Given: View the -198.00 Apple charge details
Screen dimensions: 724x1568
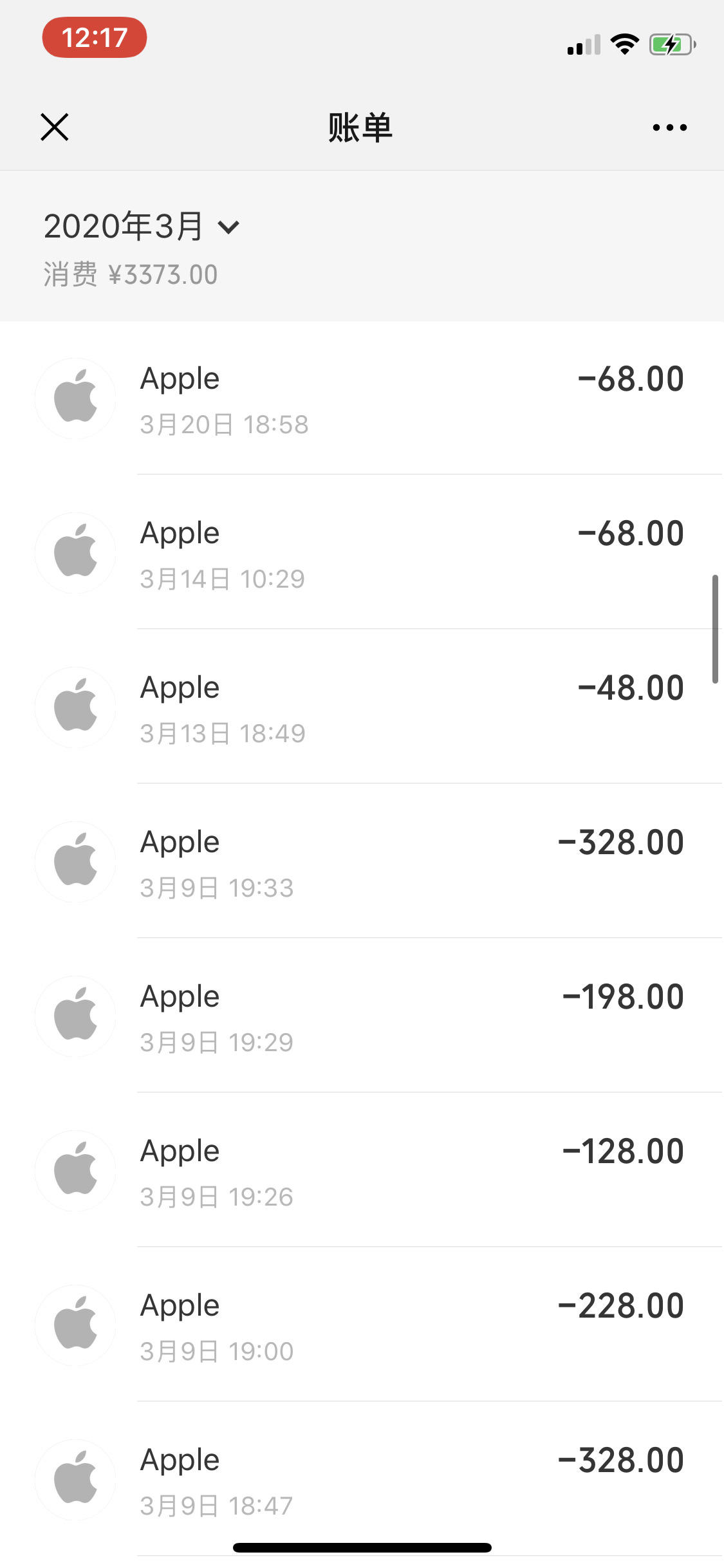Looking at the screenshot, I should point(362,1016).
